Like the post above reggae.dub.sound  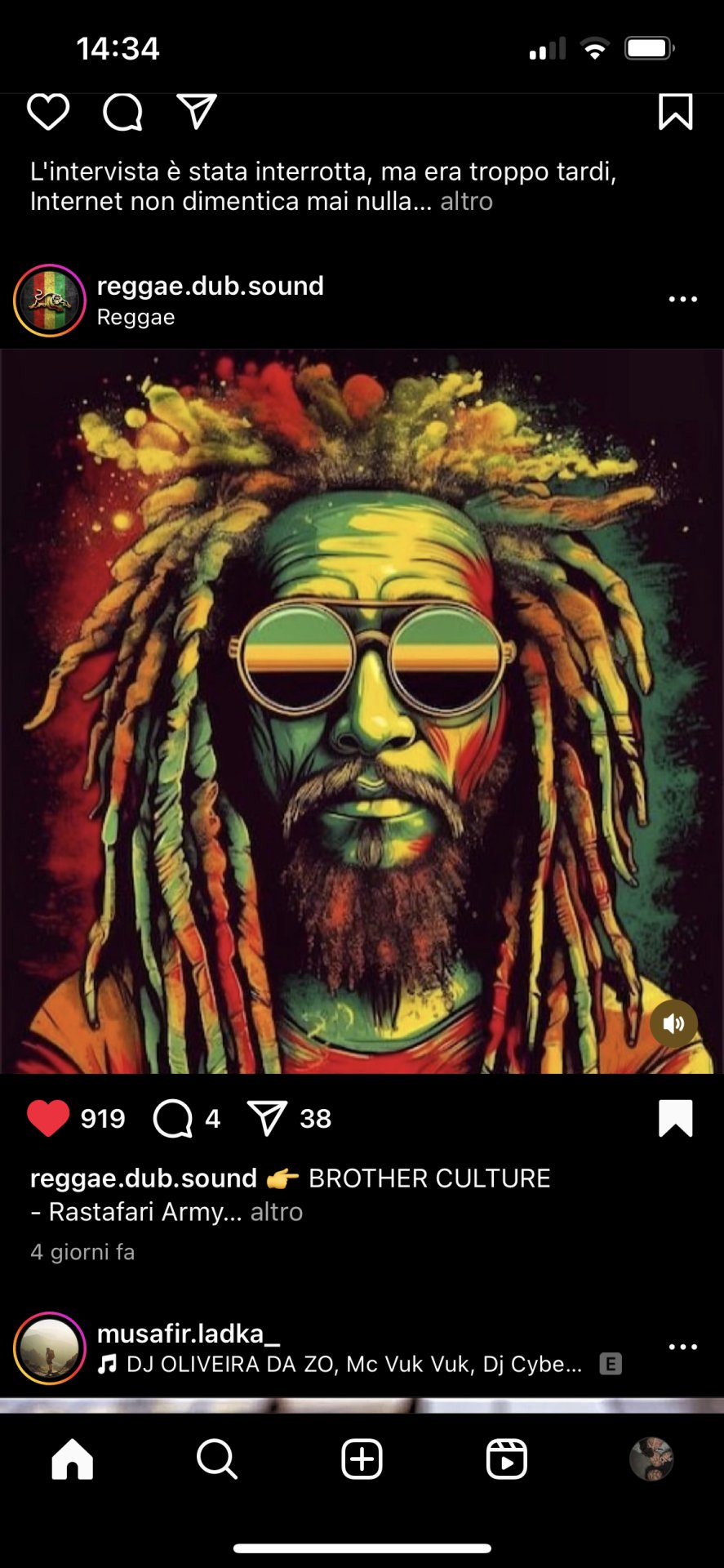click(48, 112)
